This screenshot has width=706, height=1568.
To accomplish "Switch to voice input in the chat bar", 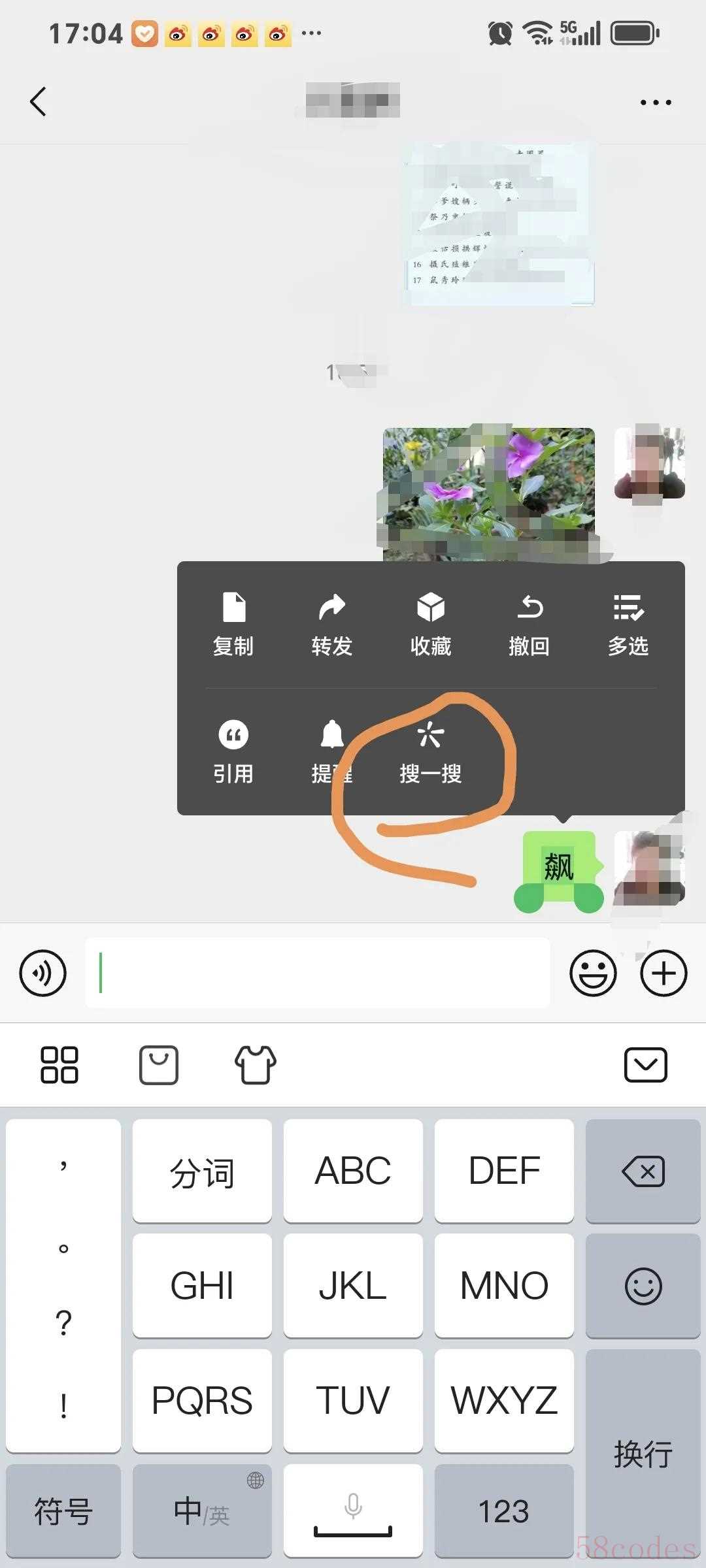I will 43,973.
